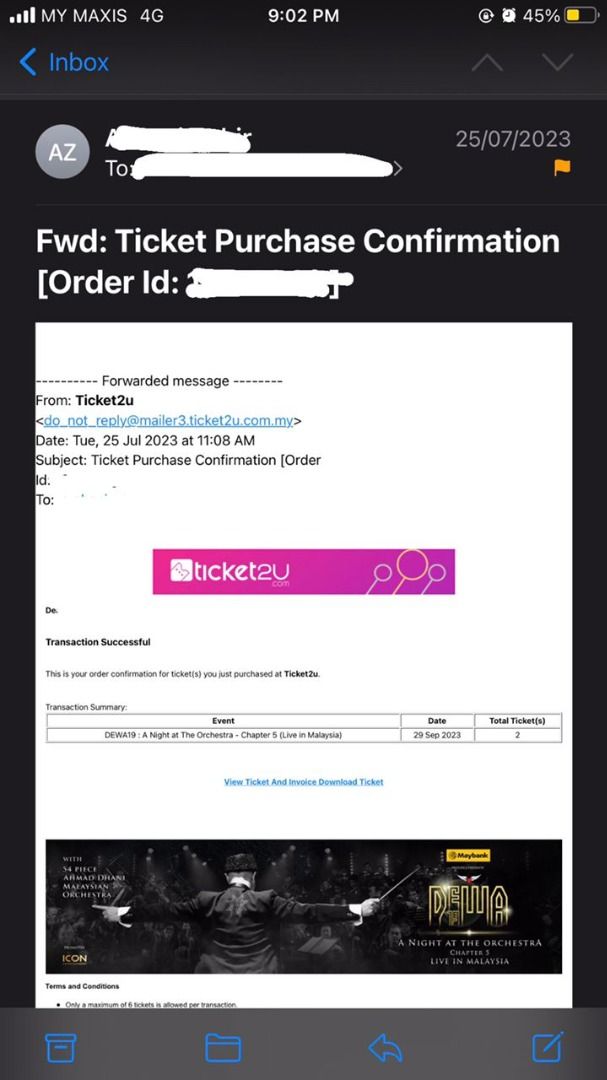607x1080 pixels.
Task: Reply to or forward this email
Action: click(x=385, y=1047)
